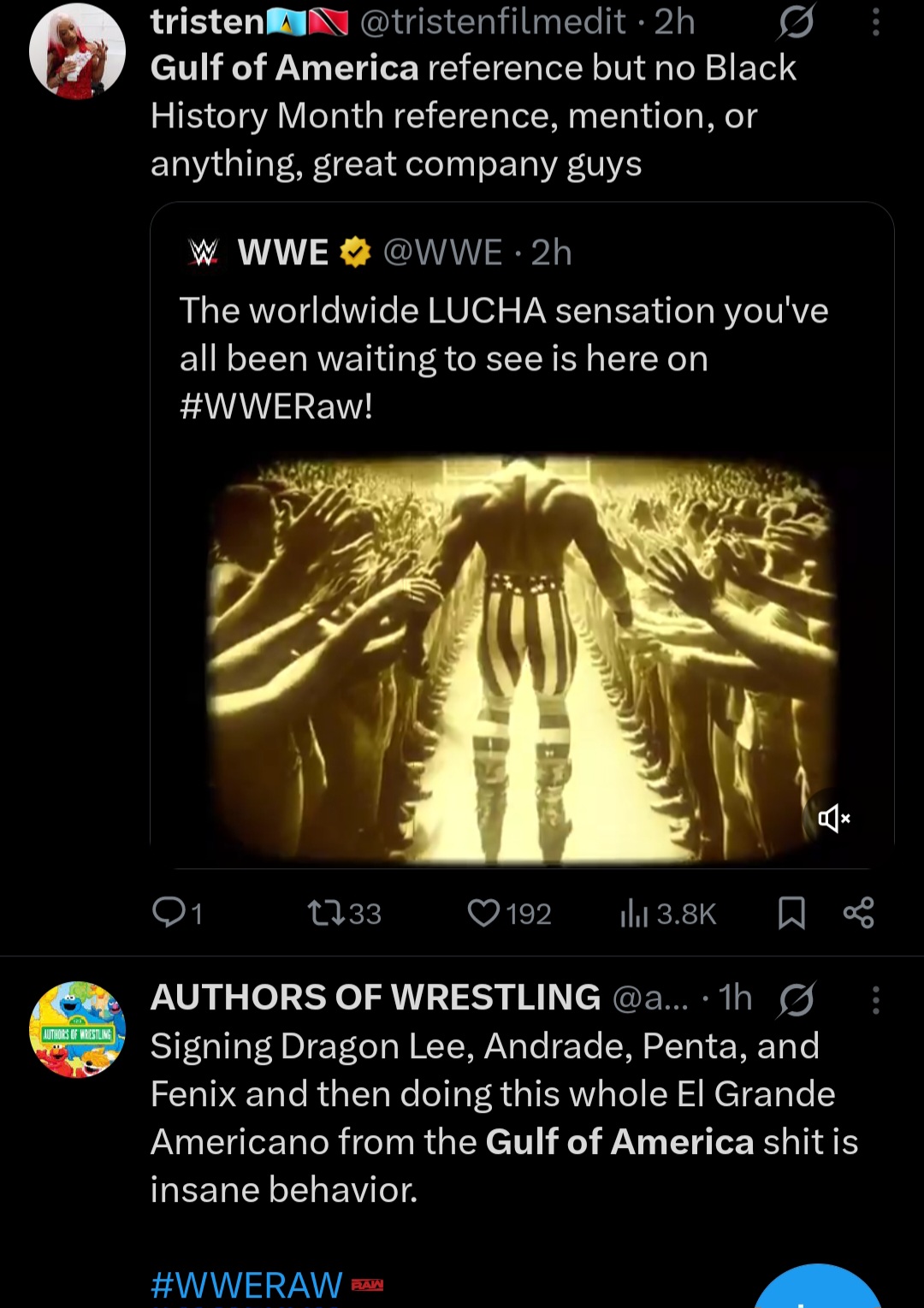
Task: Unmute the video sound
Action: [833, 819]
